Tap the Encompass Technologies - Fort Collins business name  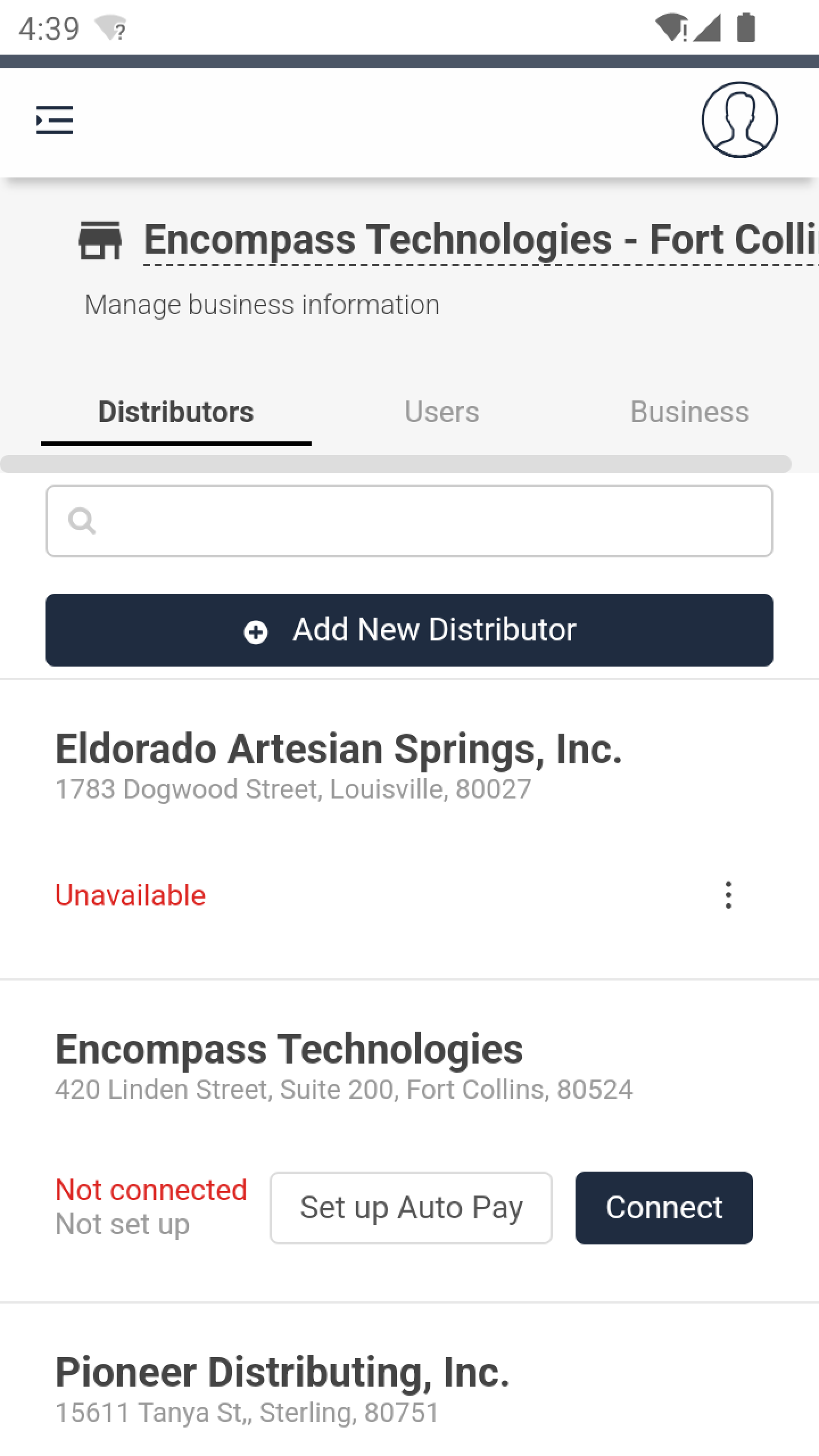coord(481,239)
